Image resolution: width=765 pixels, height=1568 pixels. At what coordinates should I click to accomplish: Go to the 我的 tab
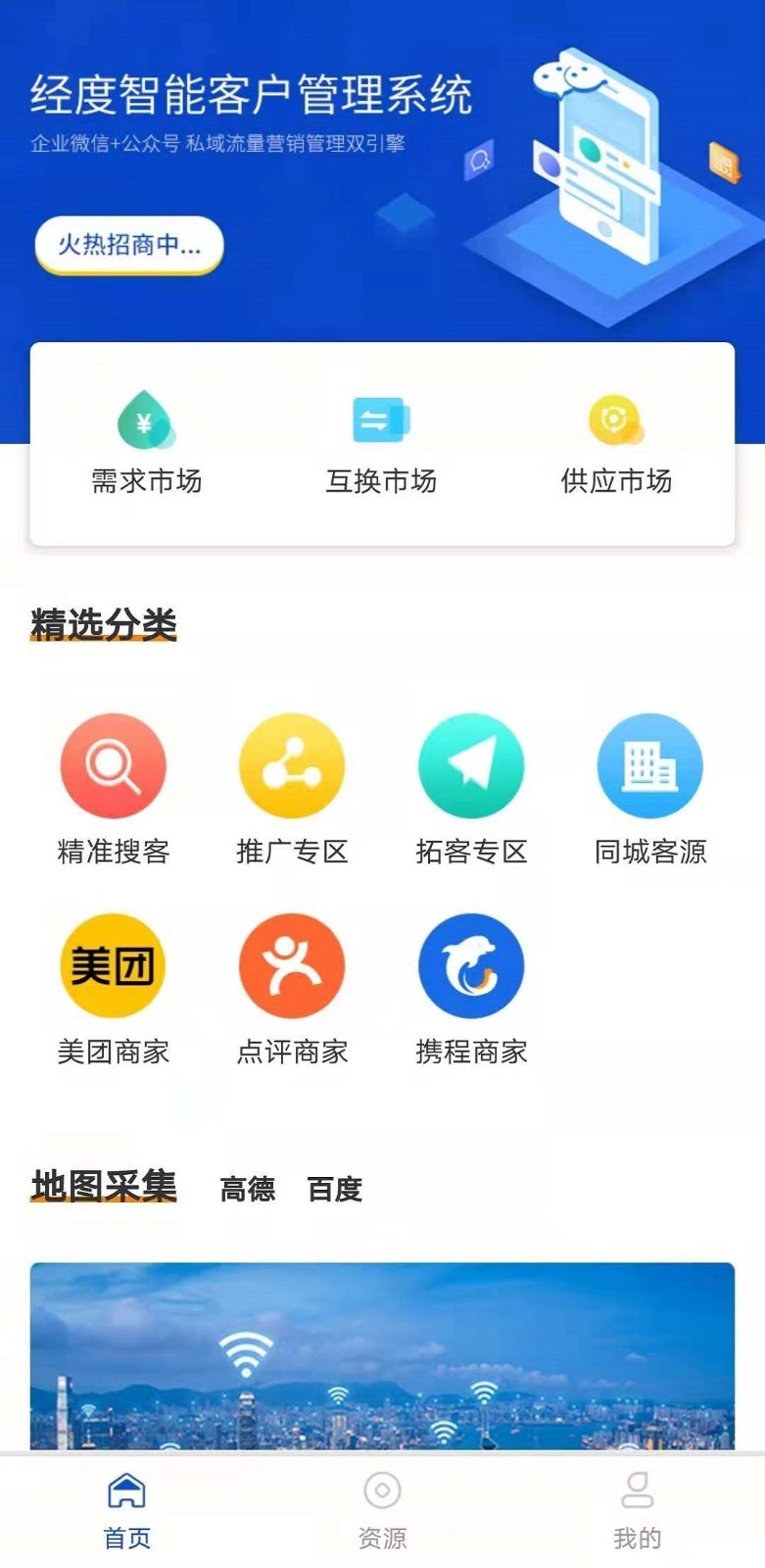[x=637, y=1511]
